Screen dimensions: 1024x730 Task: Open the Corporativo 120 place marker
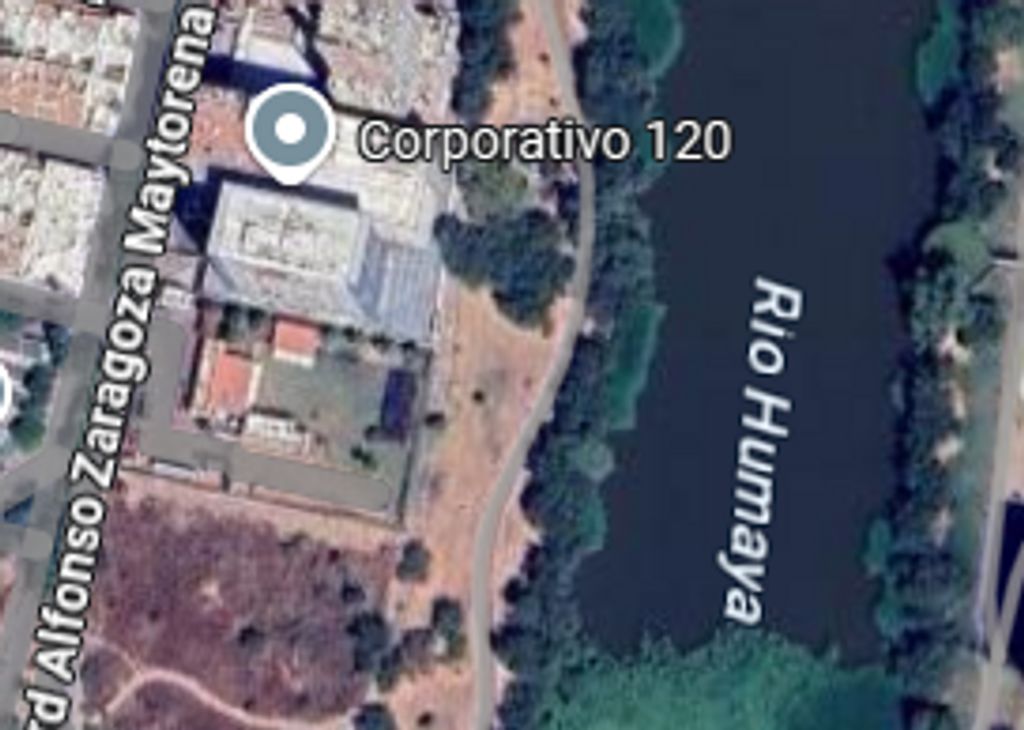tap(290, 131)
